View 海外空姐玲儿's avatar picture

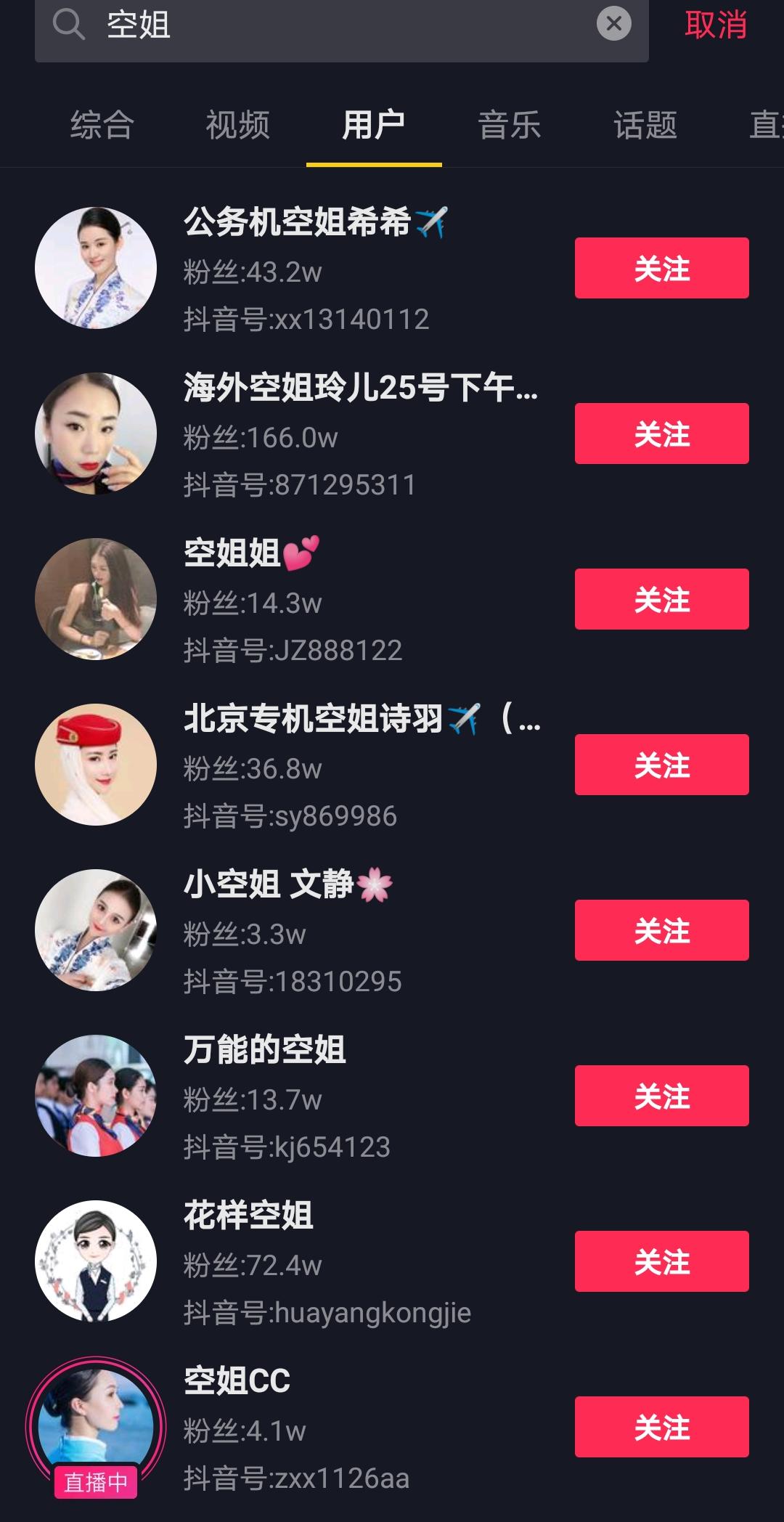[98, 433]
